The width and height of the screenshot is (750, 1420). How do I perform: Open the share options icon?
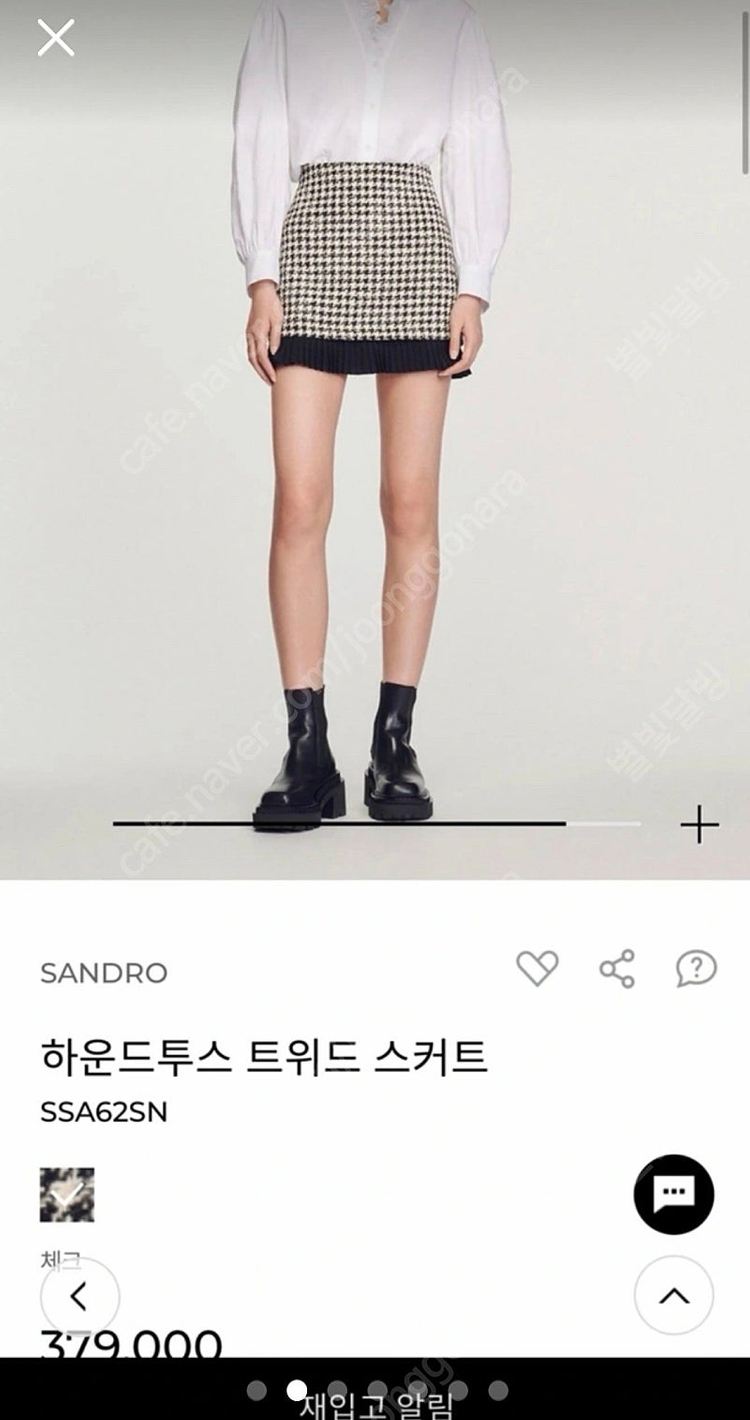coord(615,970)
